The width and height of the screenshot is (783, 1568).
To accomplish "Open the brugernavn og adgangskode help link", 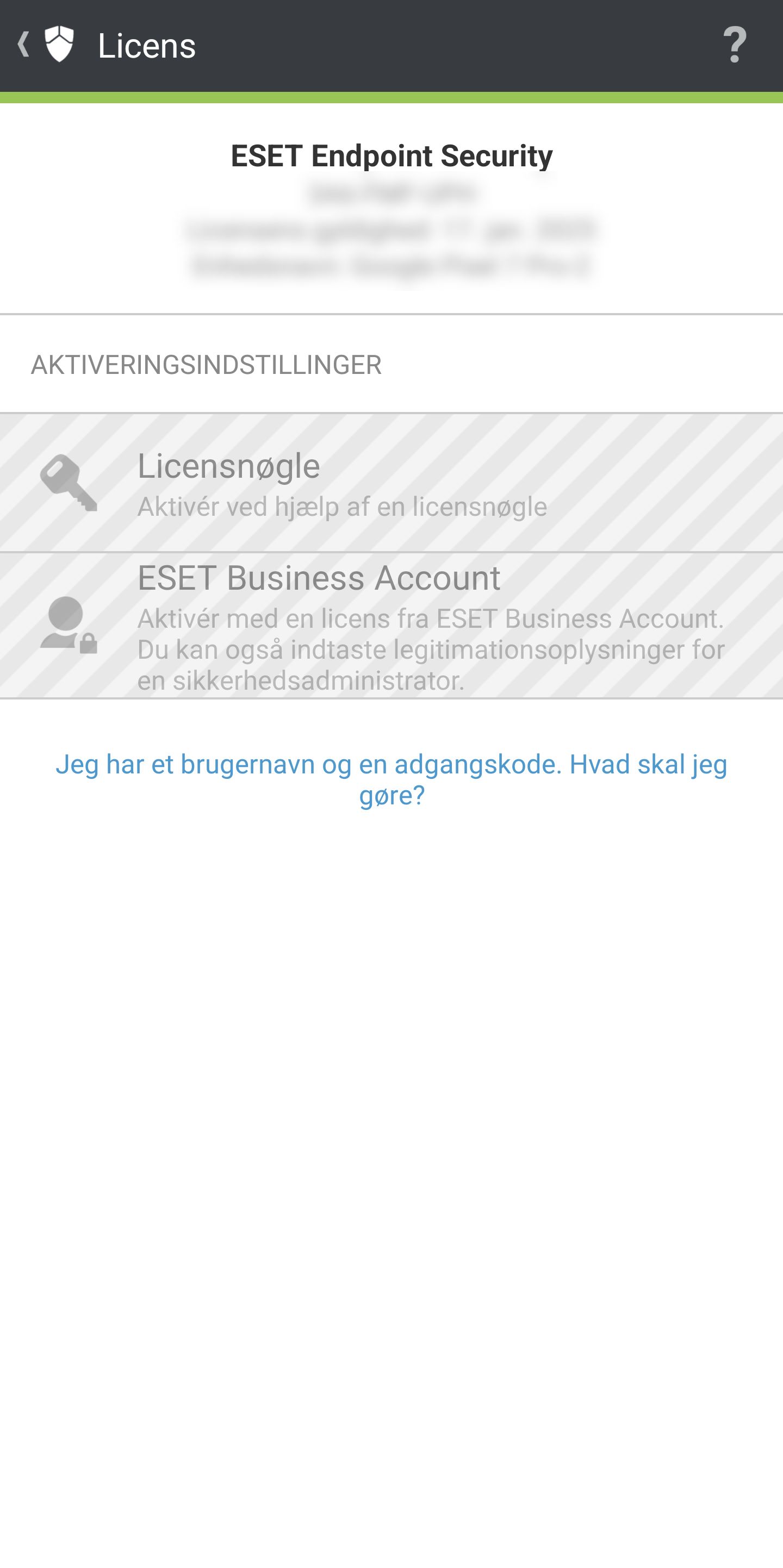I will [391, 779].
